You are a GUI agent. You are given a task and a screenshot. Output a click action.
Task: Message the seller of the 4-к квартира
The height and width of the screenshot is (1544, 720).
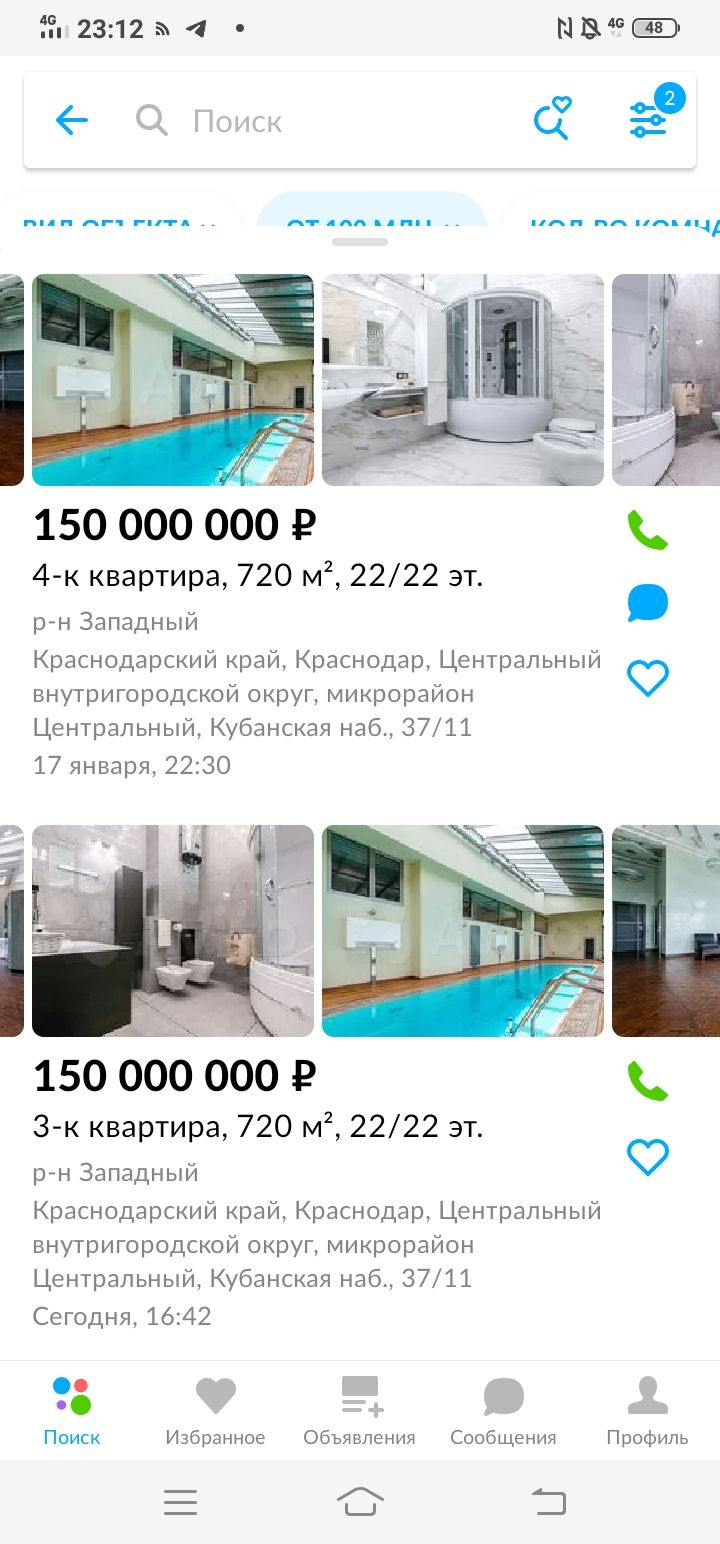click(647, 604)
